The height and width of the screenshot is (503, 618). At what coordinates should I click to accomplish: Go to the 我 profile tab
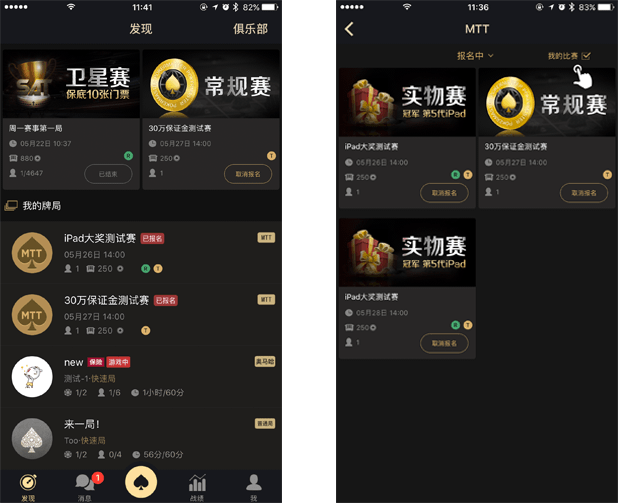click(x=253, y=484)
